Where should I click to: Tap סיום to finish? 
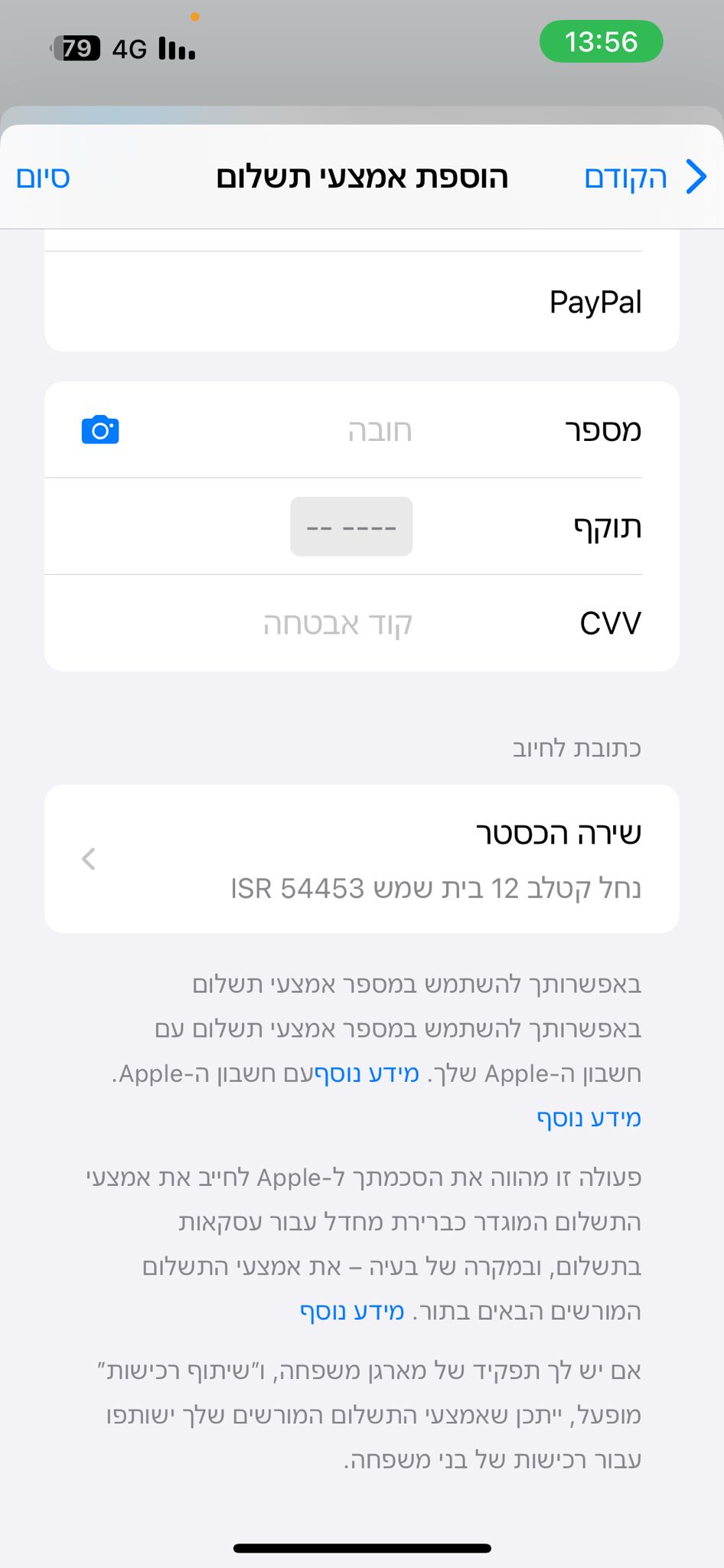pyautogui.click(x=44, y=178)
